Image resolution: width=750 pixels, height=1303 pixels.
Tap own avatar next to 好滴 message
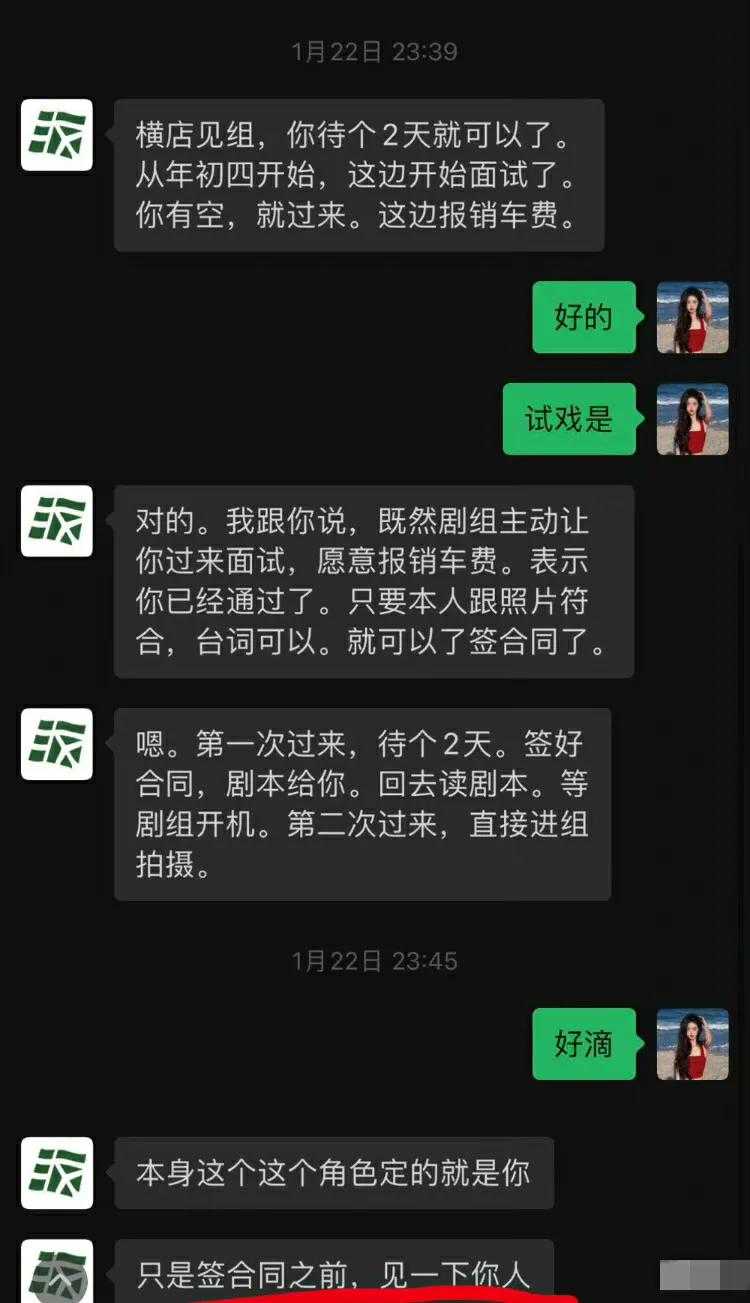pyautogui.click(x=692, y=1043)
